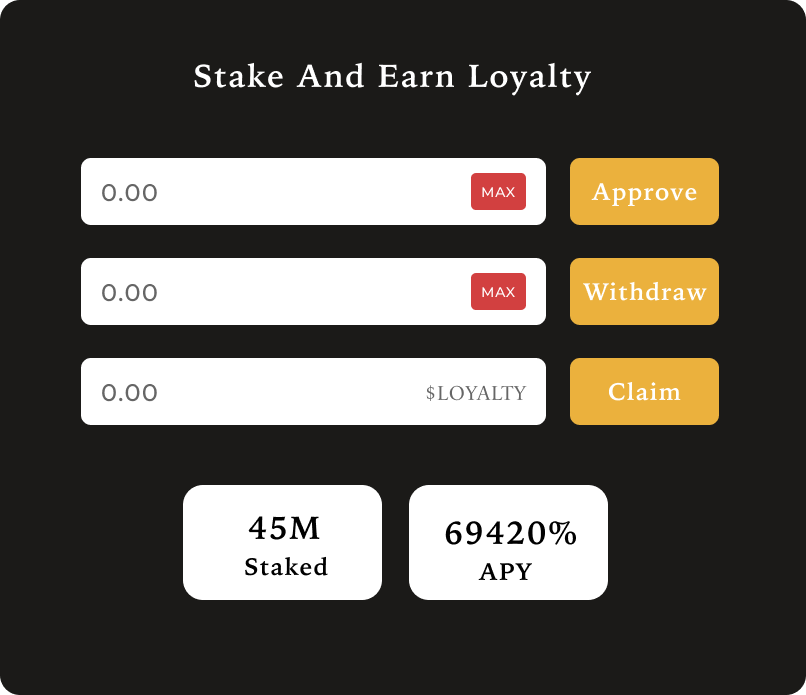Focus the amount field beside Withdraw
This screenshot has width=806, height=695.
coord(270,292)
